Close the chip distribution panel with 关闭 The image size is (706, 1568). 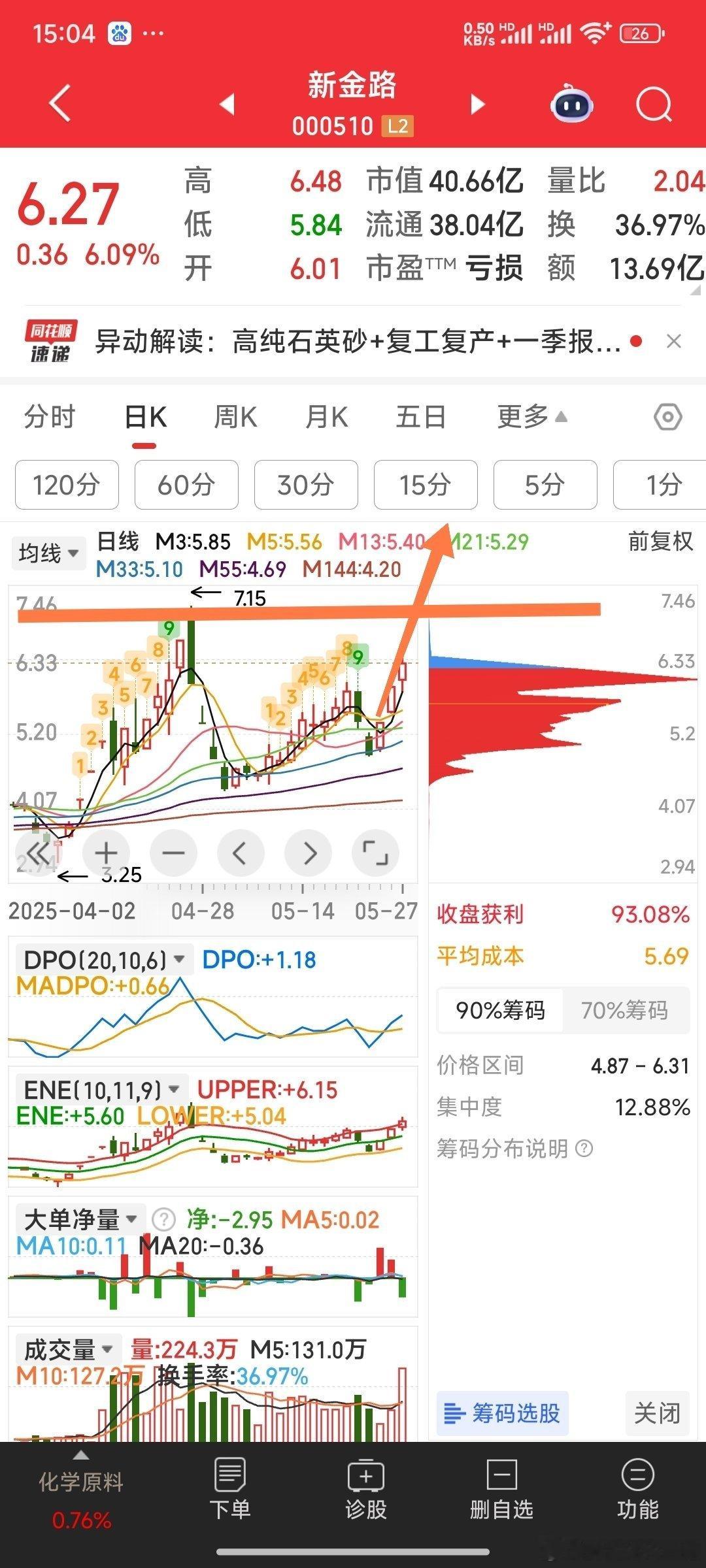[657, 1413]
